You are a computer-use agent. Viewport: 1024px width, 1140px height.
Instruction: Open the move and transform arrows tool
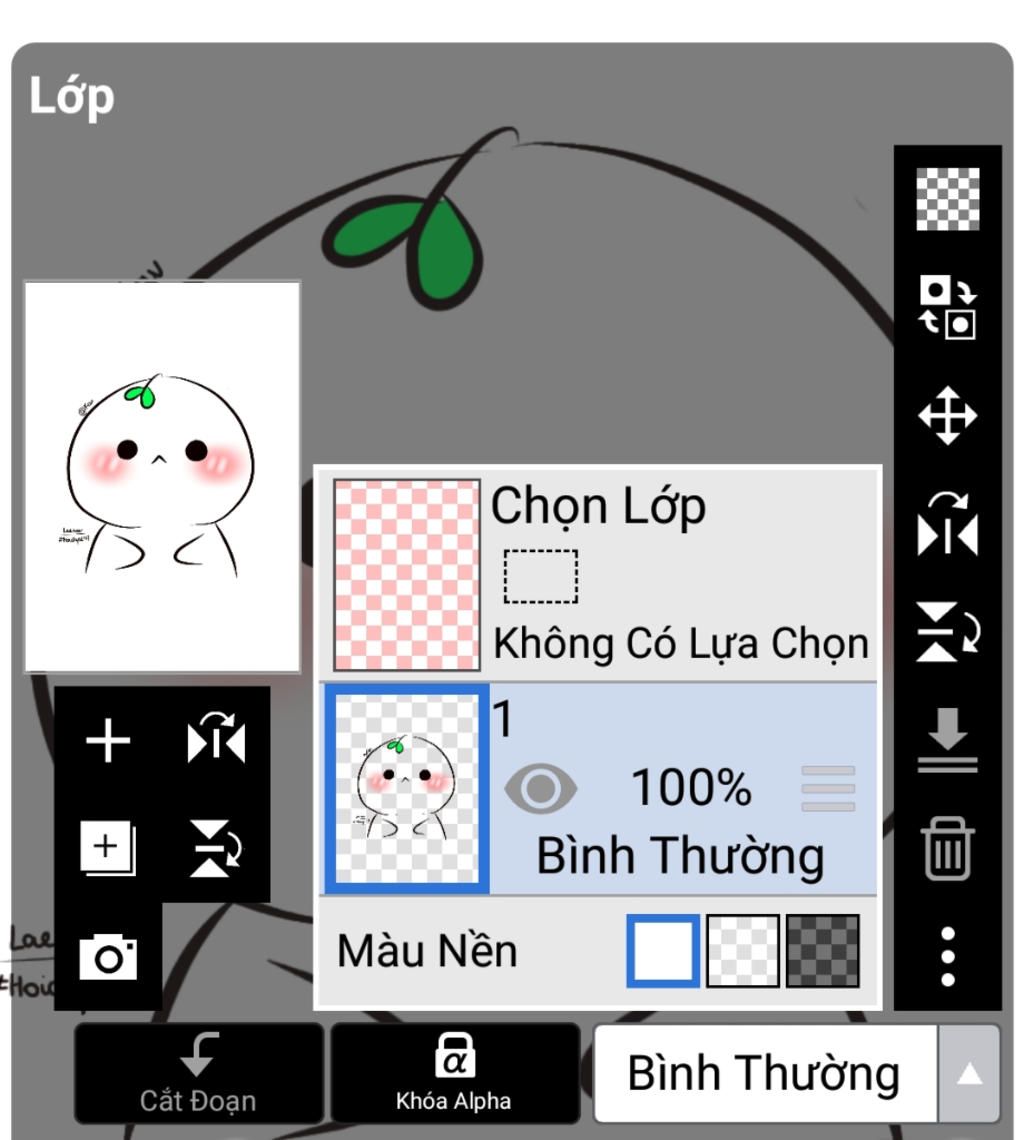point(947,415)
